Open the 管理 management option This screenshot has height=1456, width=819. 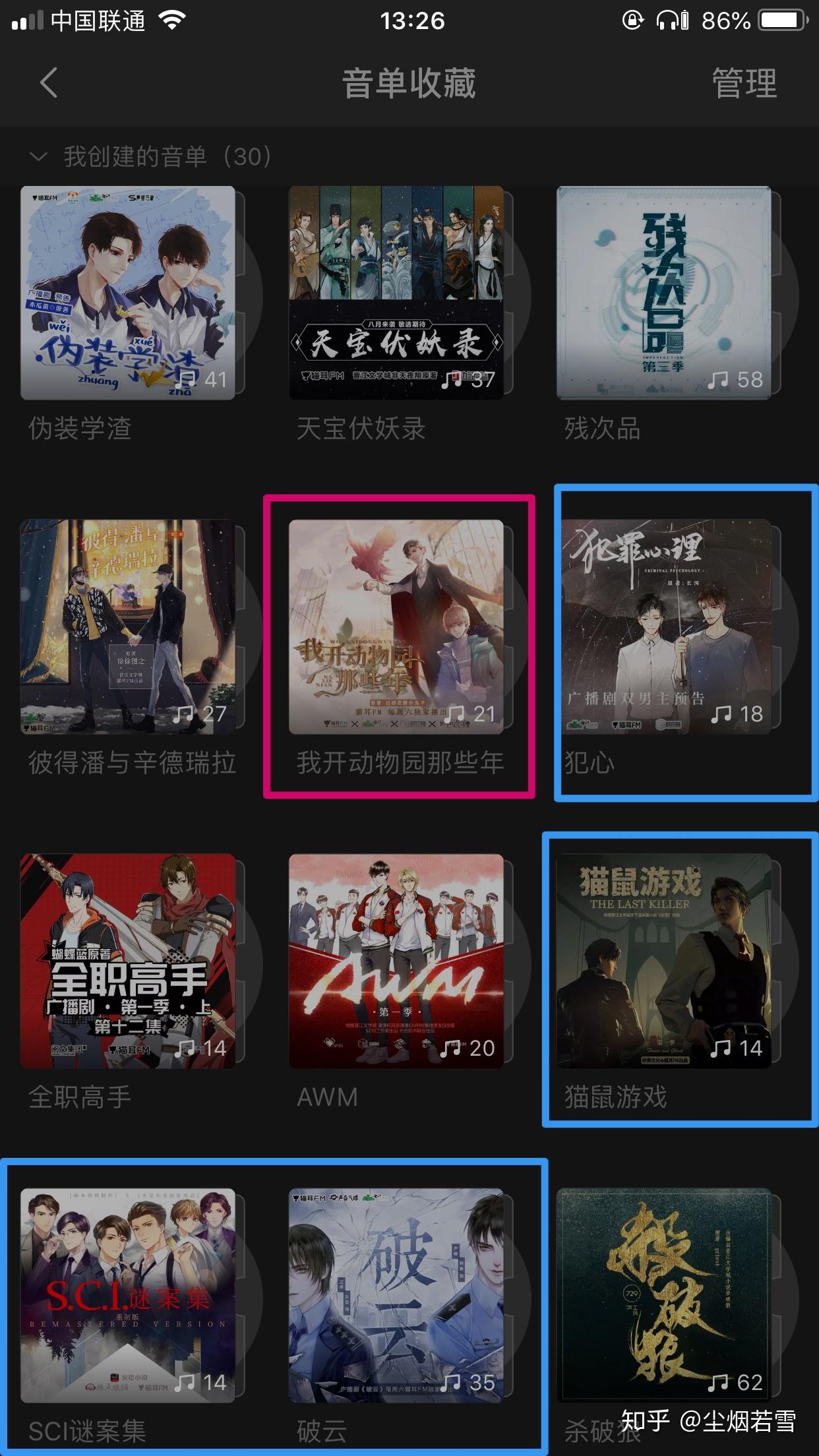744,84
